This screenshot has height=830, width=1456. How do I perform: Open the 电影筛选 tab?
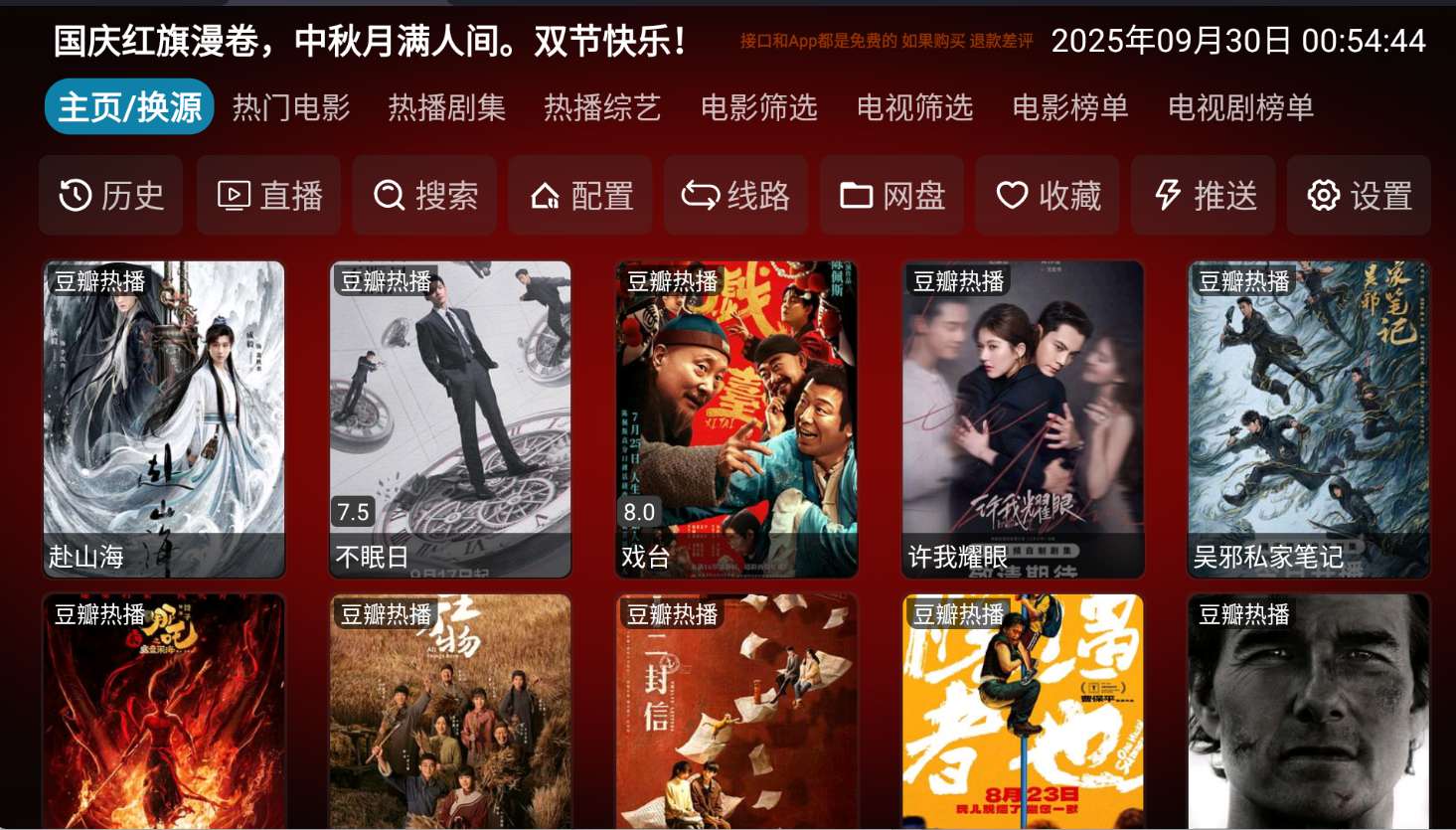coord(758,107)
